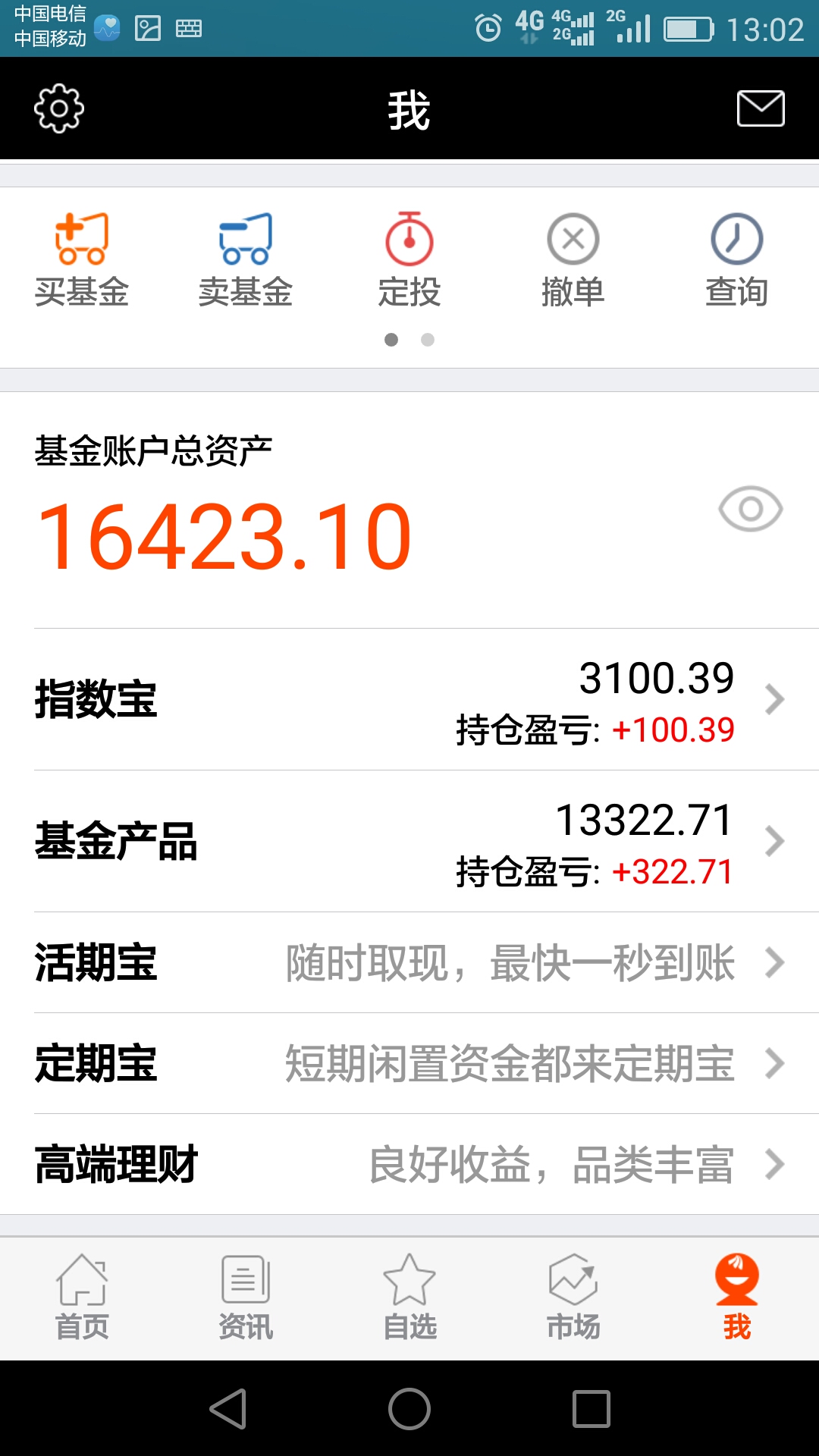Screen dimensions: 819x1456
Task: Open the 基金产品 holdings row
Action: pyautogui.click(x=409, y=841)
